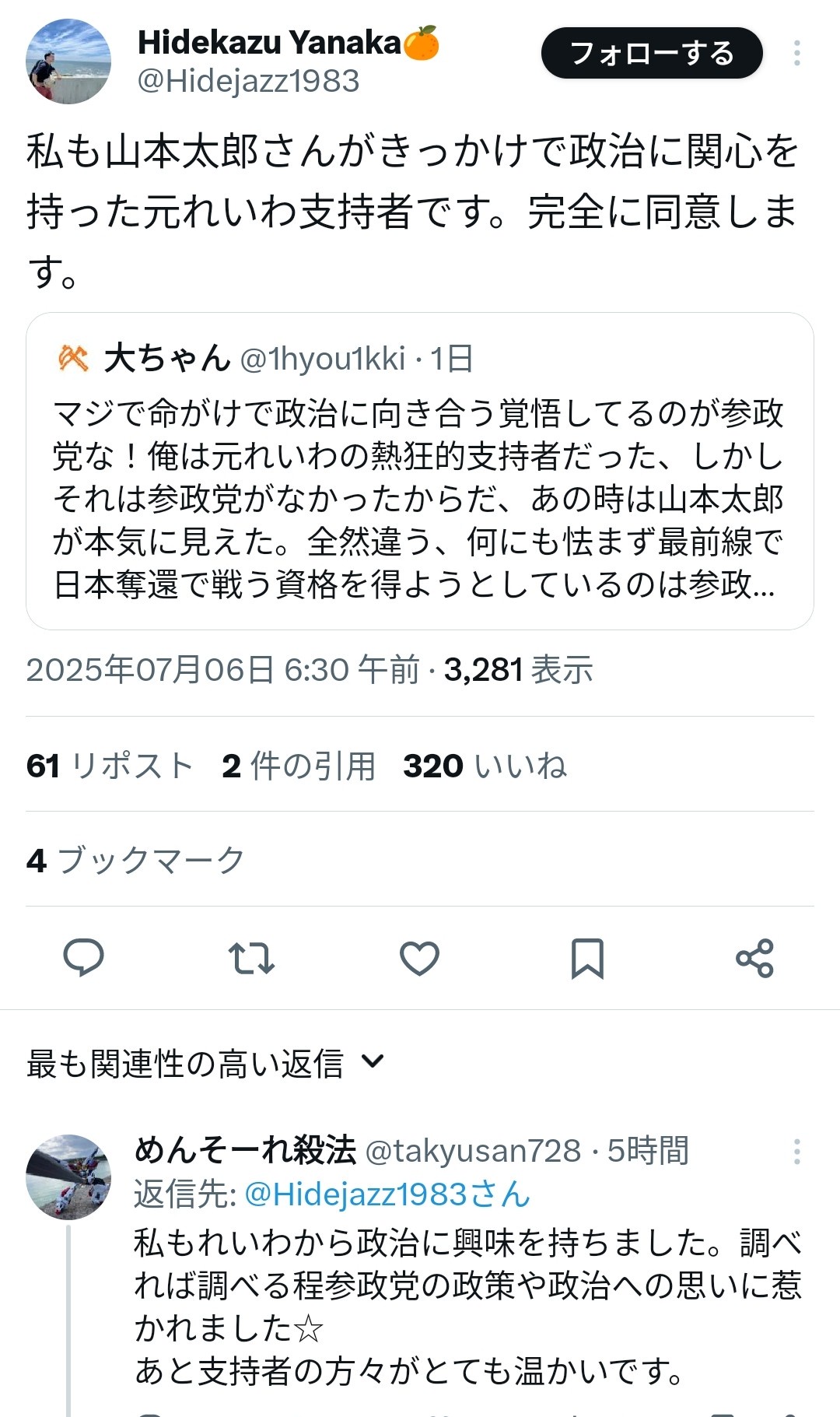Open Hidekazu Yanaka's profile picture
Screen dimensions: 840x1417
point(68,62)
